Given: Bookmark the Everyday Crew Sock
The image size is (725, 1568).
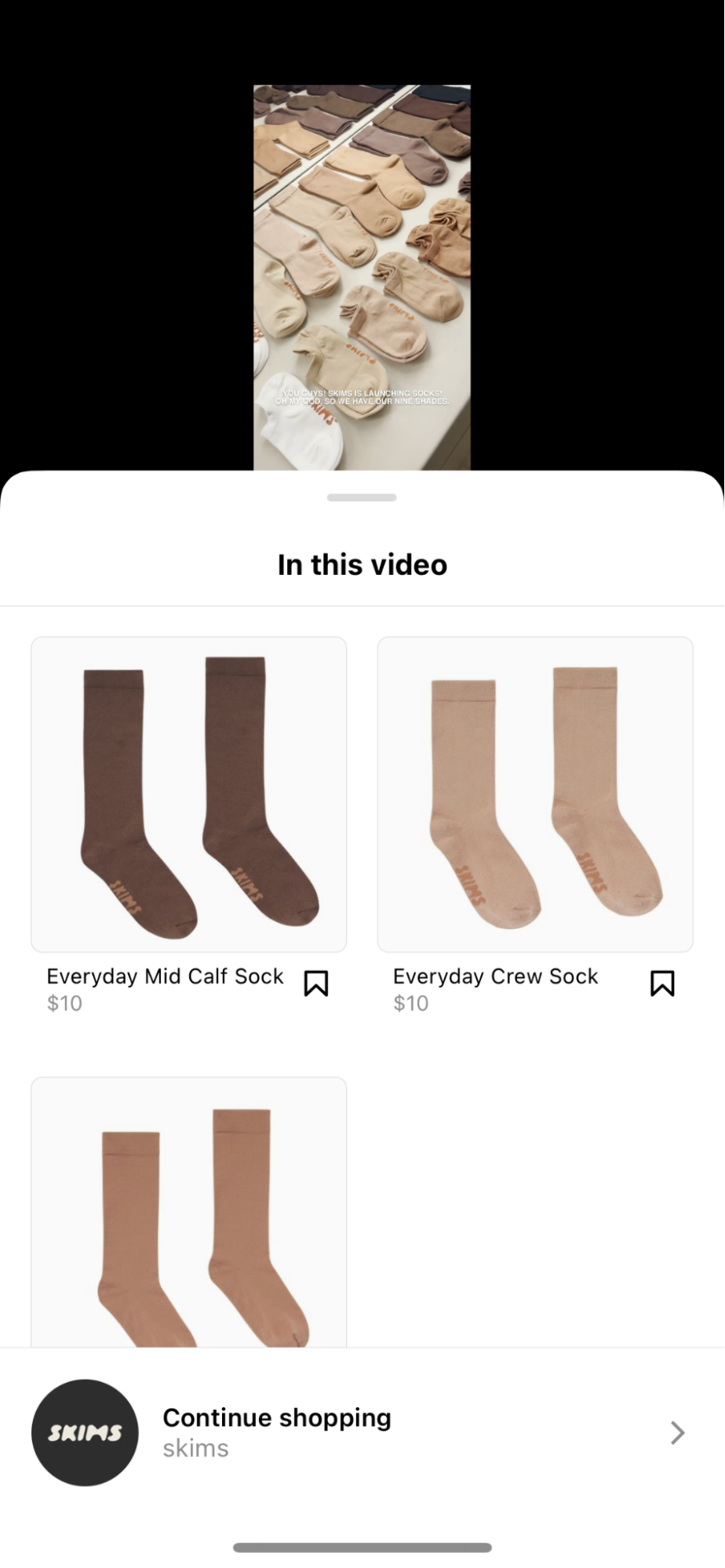Looking at the screenshot, I should point(662,983).
